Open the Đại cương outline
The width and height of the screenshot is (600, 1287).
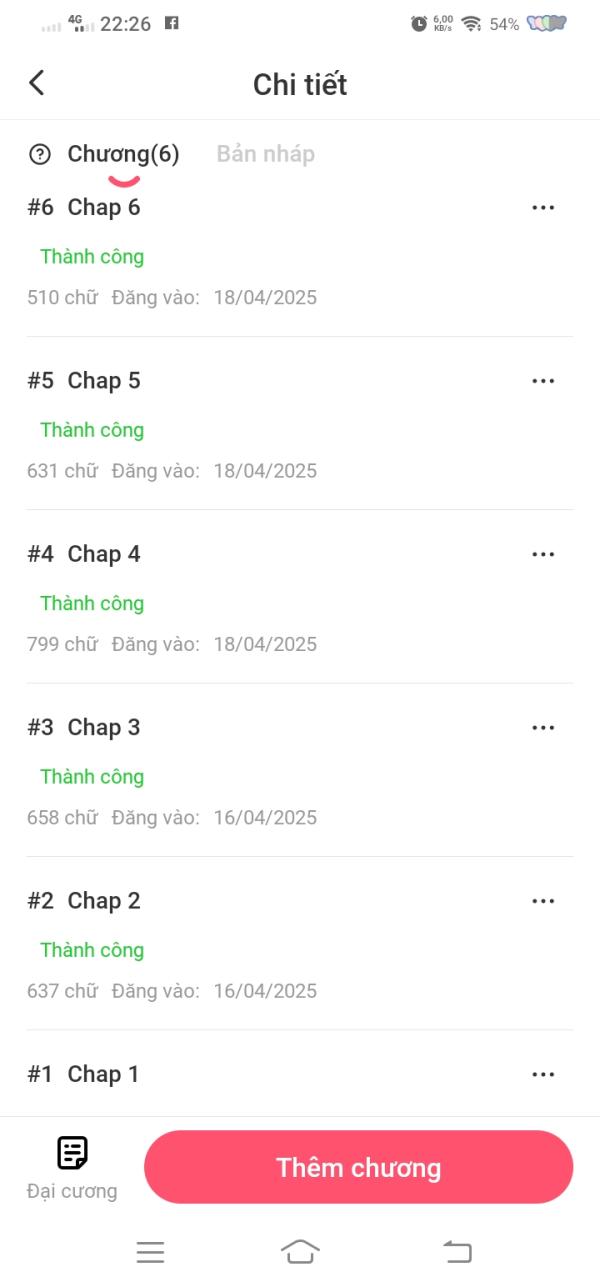(x=72, y=1168)
